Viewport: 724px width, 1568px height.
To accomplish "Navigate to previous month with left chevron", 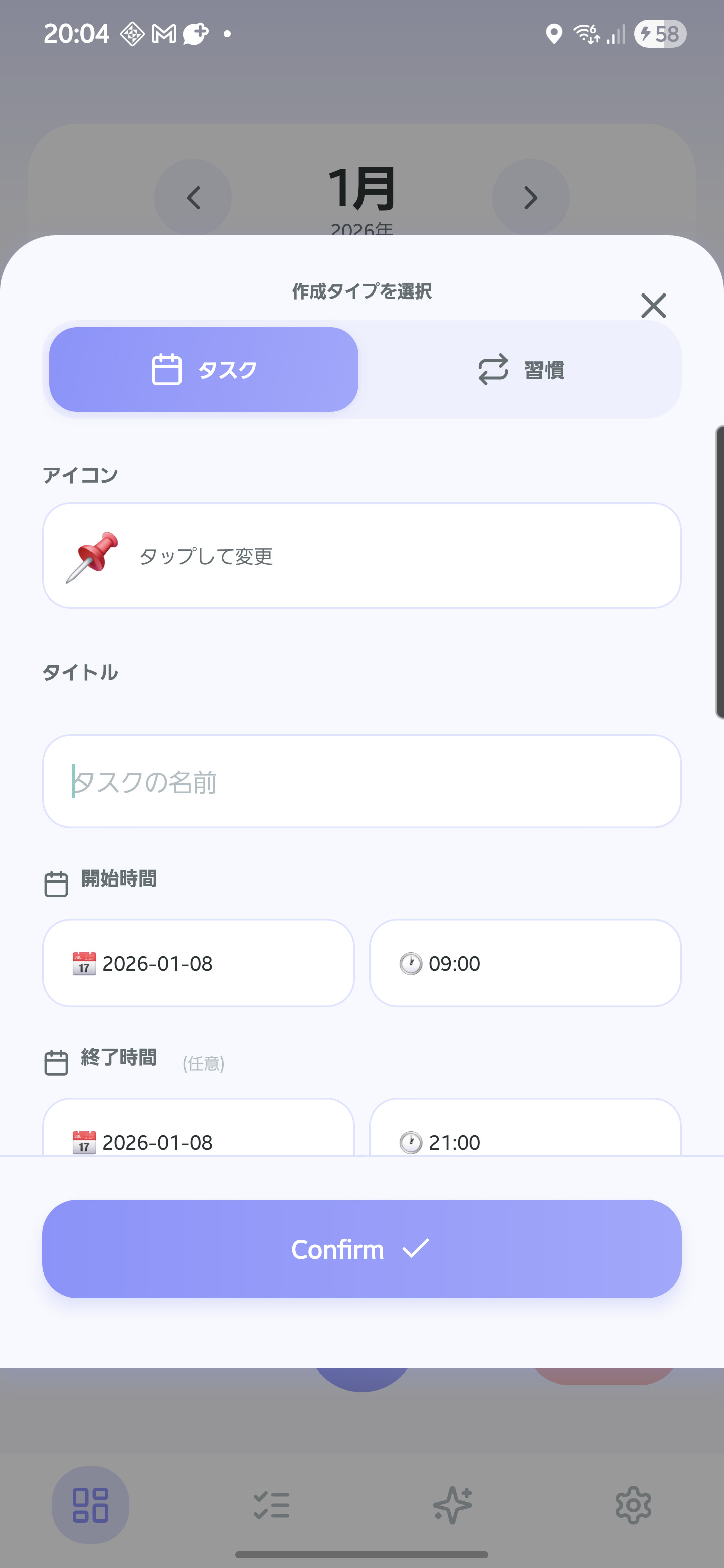I will (x=193, y=197).
